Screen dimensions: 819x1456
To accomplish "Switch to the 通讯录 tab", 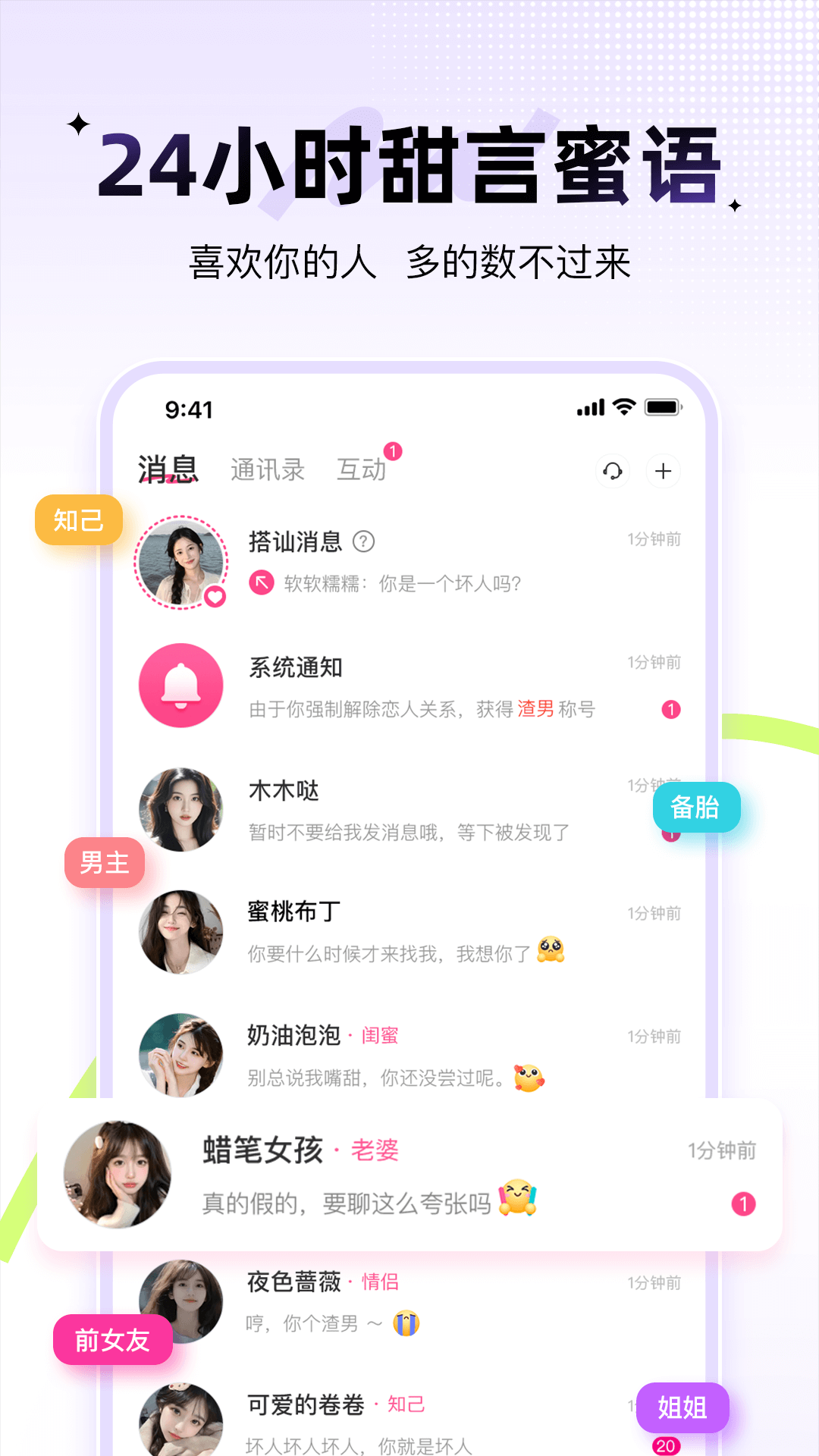I will 268,470.
